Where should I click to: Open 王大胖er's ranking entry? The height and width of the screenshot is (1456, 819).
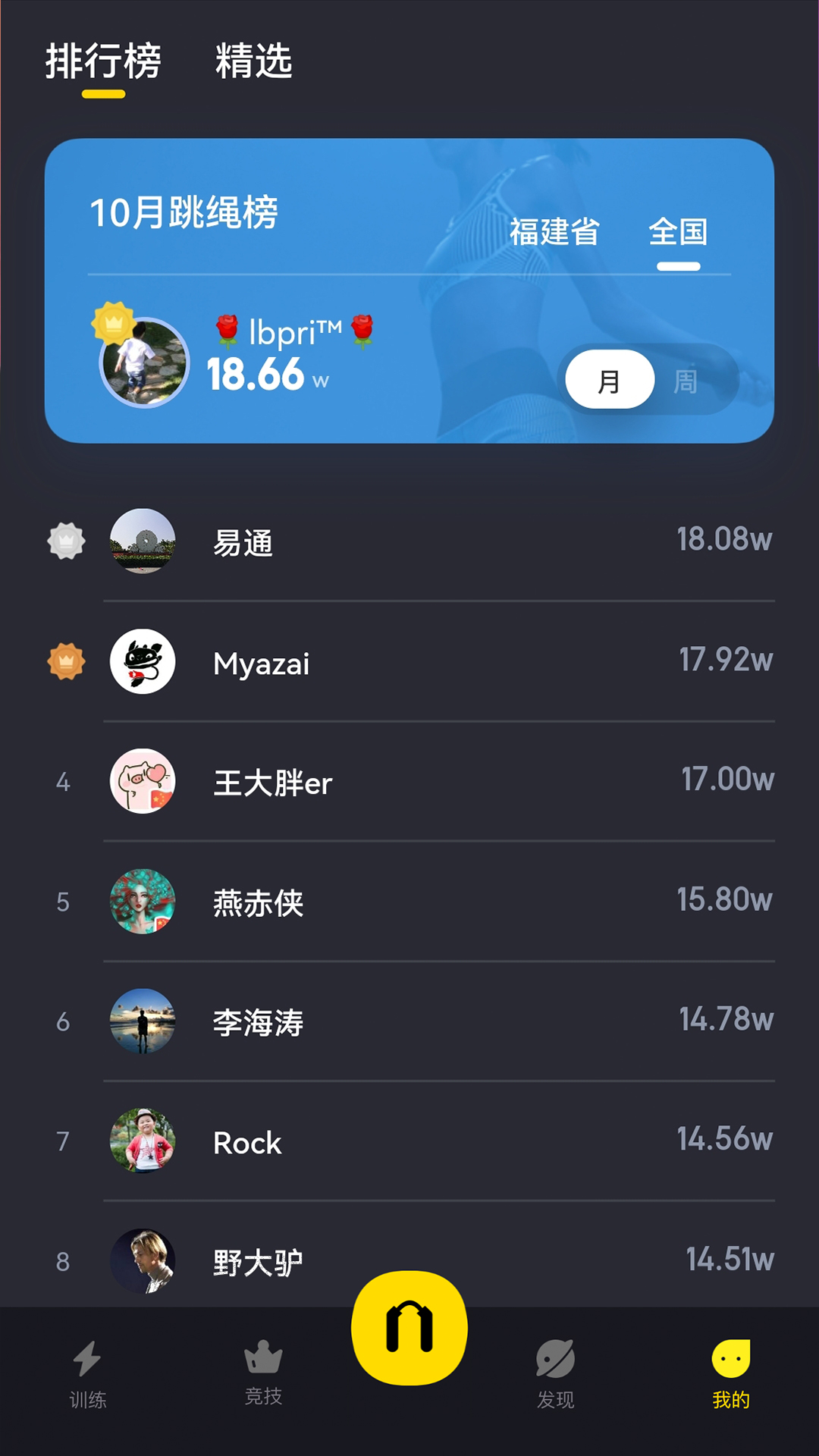tap(409, 782)
